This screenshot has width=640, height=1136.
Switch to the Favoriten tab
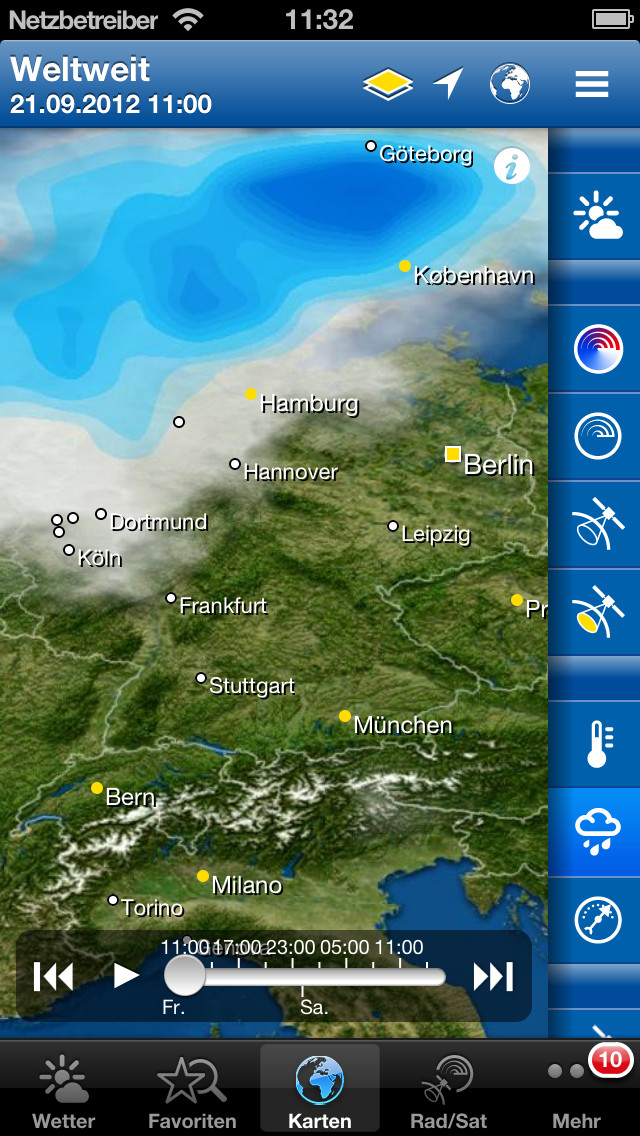(192, 1091)
